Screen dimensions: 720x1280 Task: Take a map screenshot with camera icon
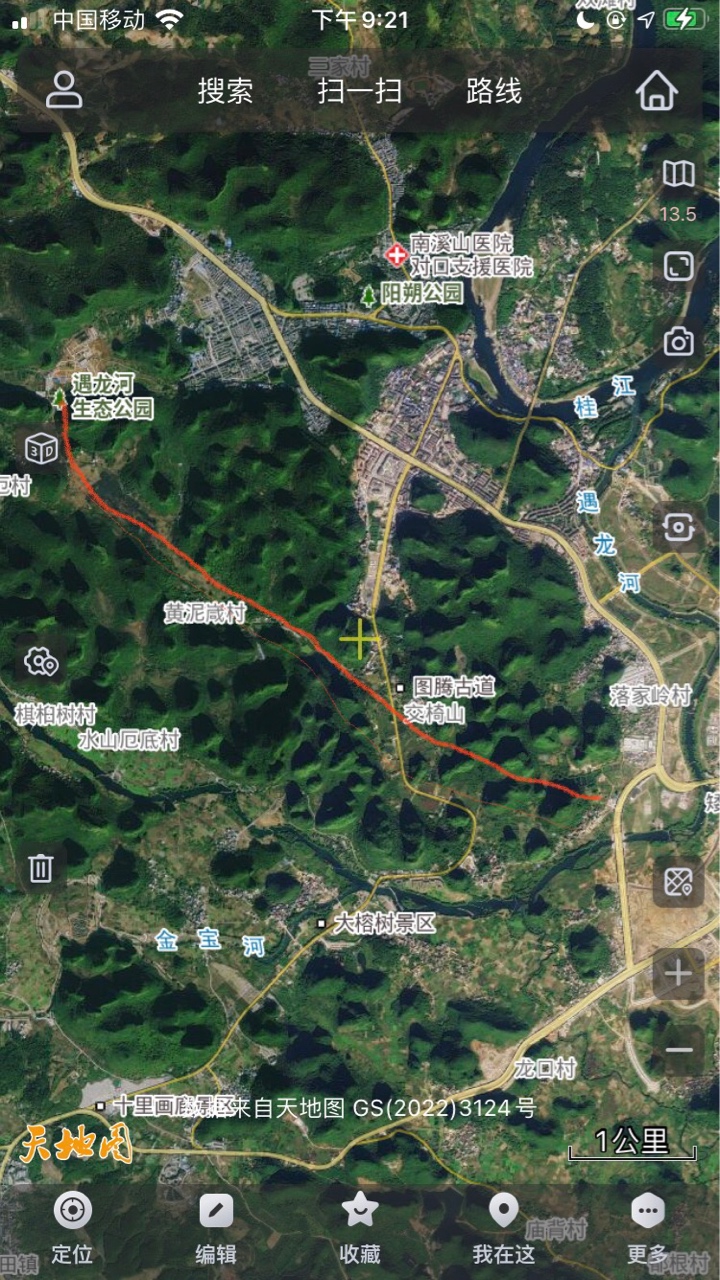click(678, 342)
